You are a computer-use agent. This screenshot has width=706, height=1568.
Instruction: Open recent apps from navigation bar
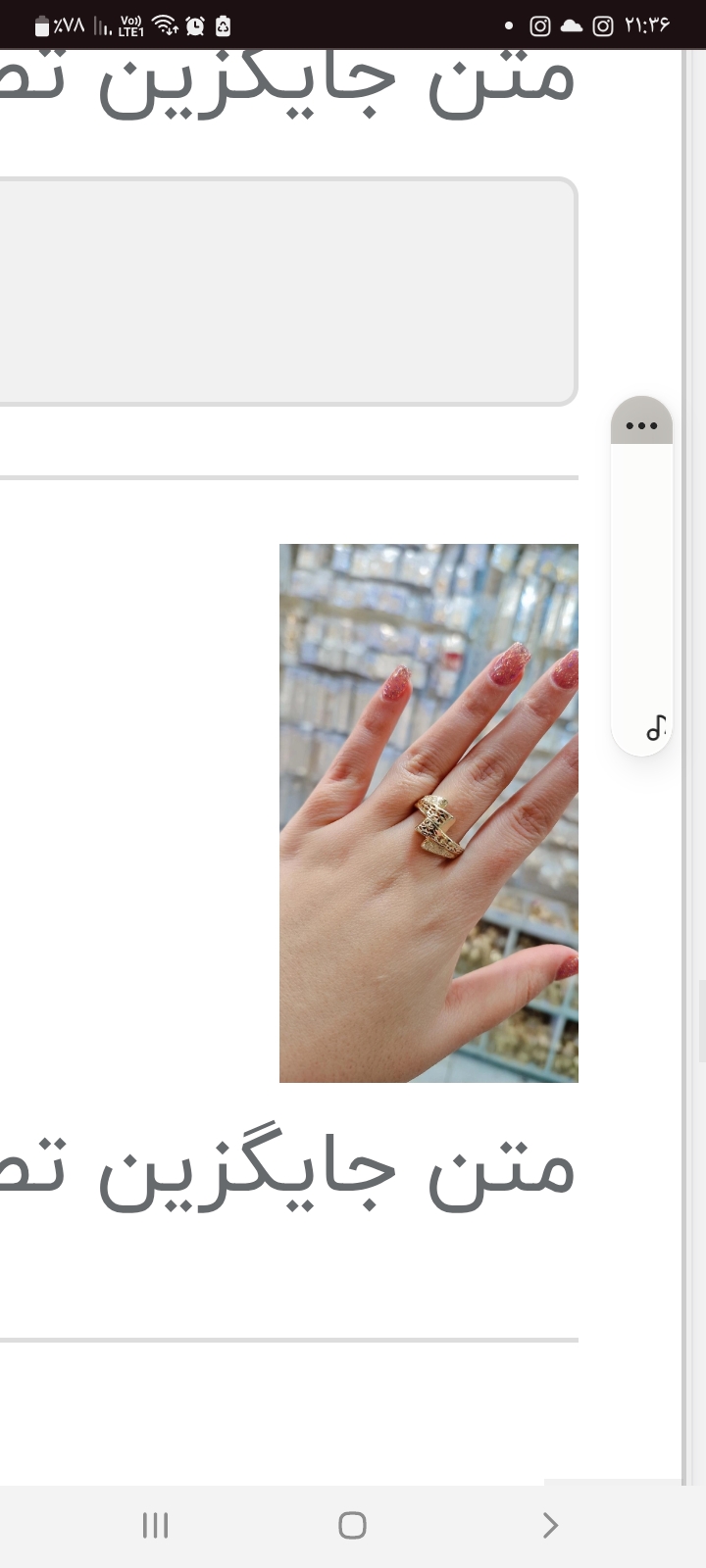155,1525
